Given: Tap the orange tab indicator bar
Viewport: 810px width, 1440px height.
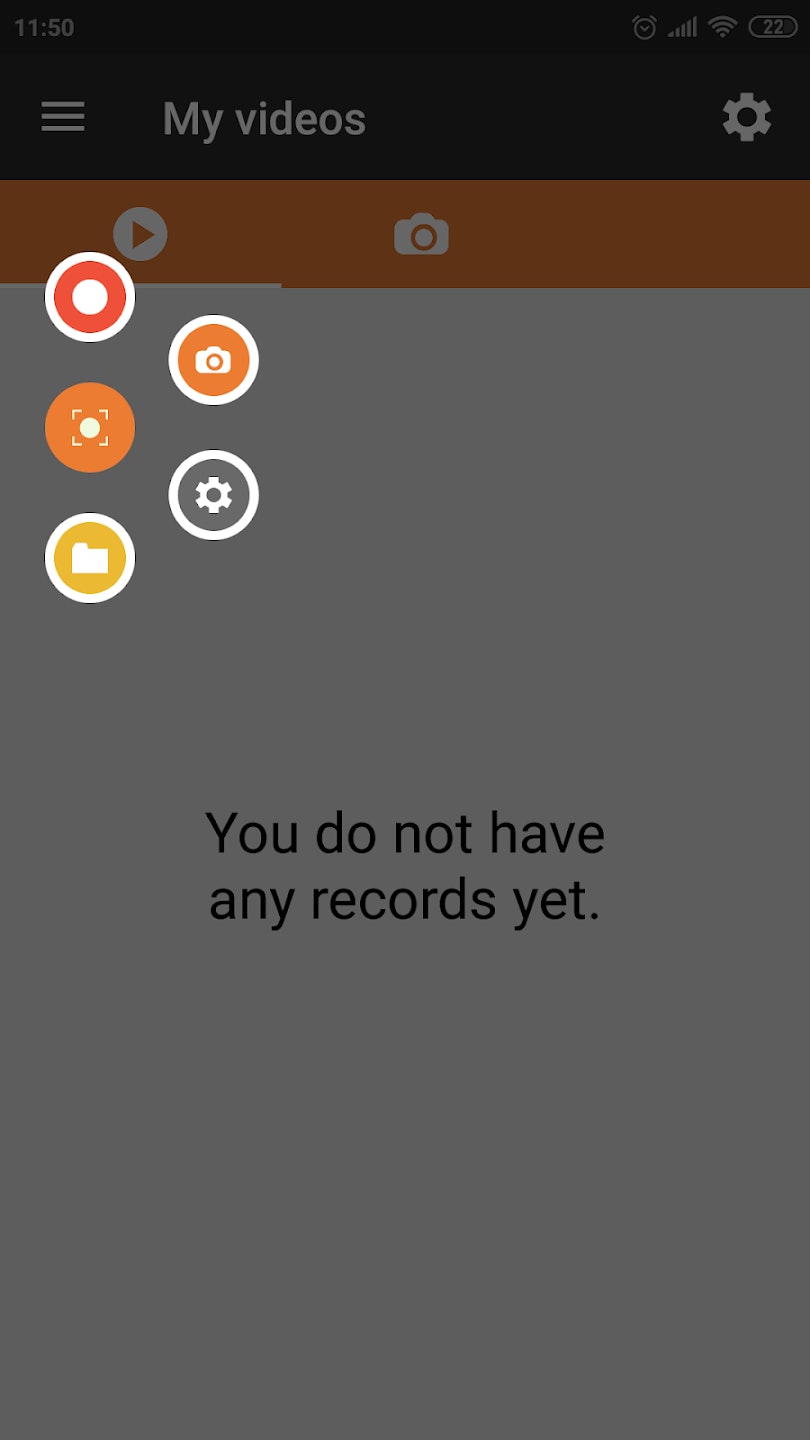Looking at the screenshot, I should pyautogui.click(x=140, y=282).
